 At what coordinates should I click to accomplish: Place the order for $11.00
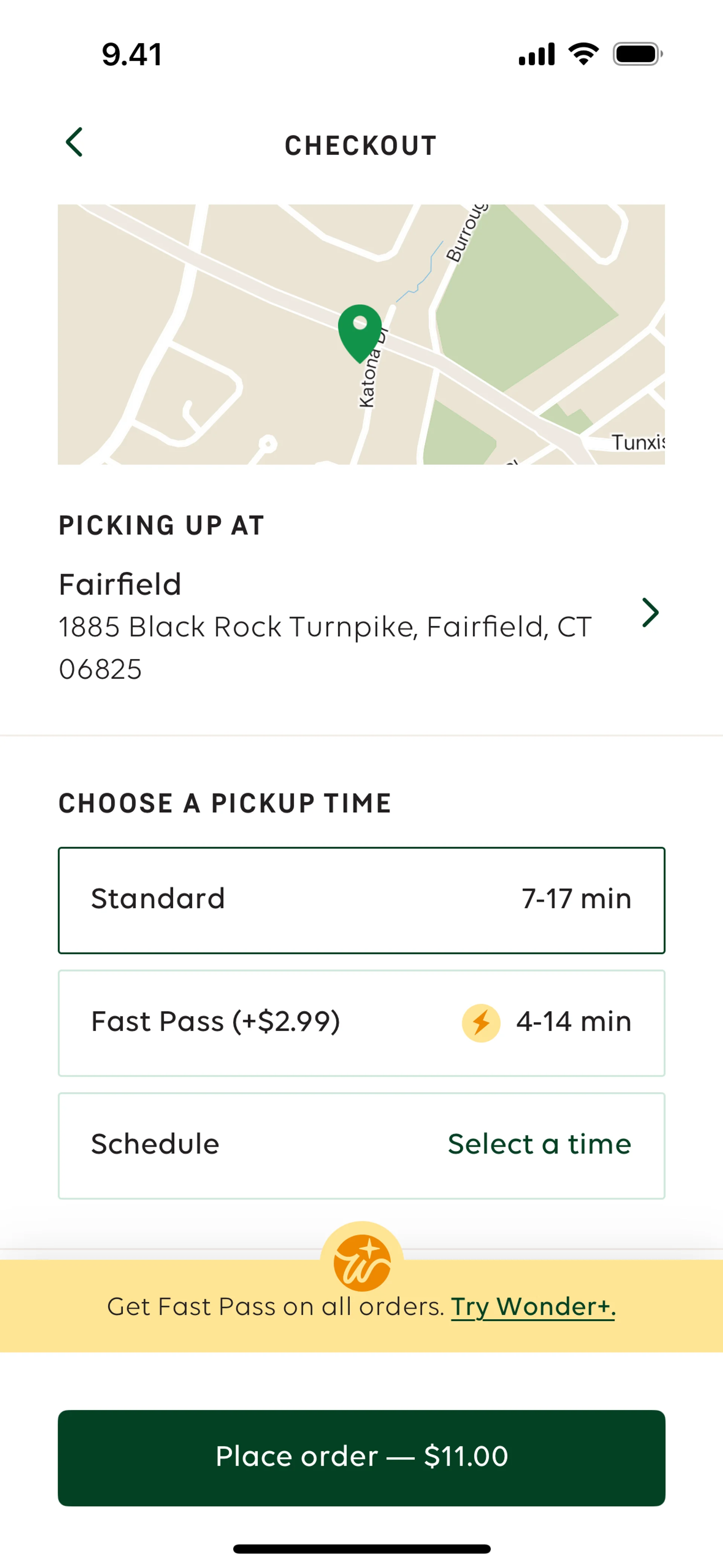(x=361, y=1457)
